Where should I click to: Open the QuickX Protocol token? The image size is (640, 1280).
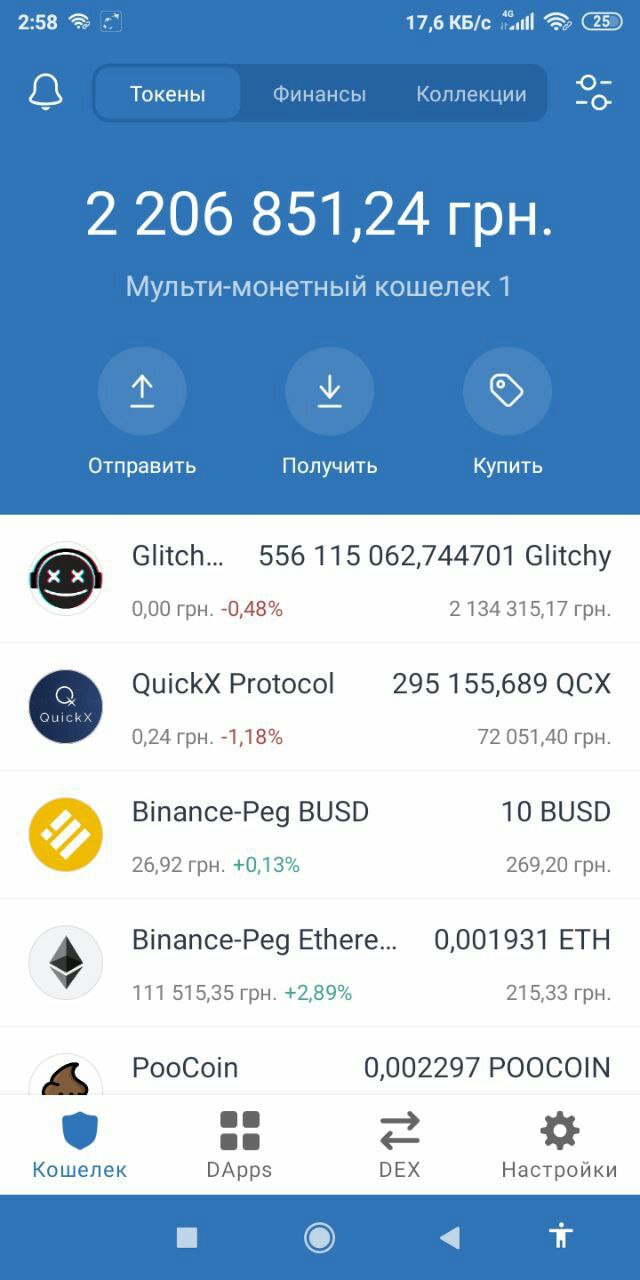click(x=320, y=707)
